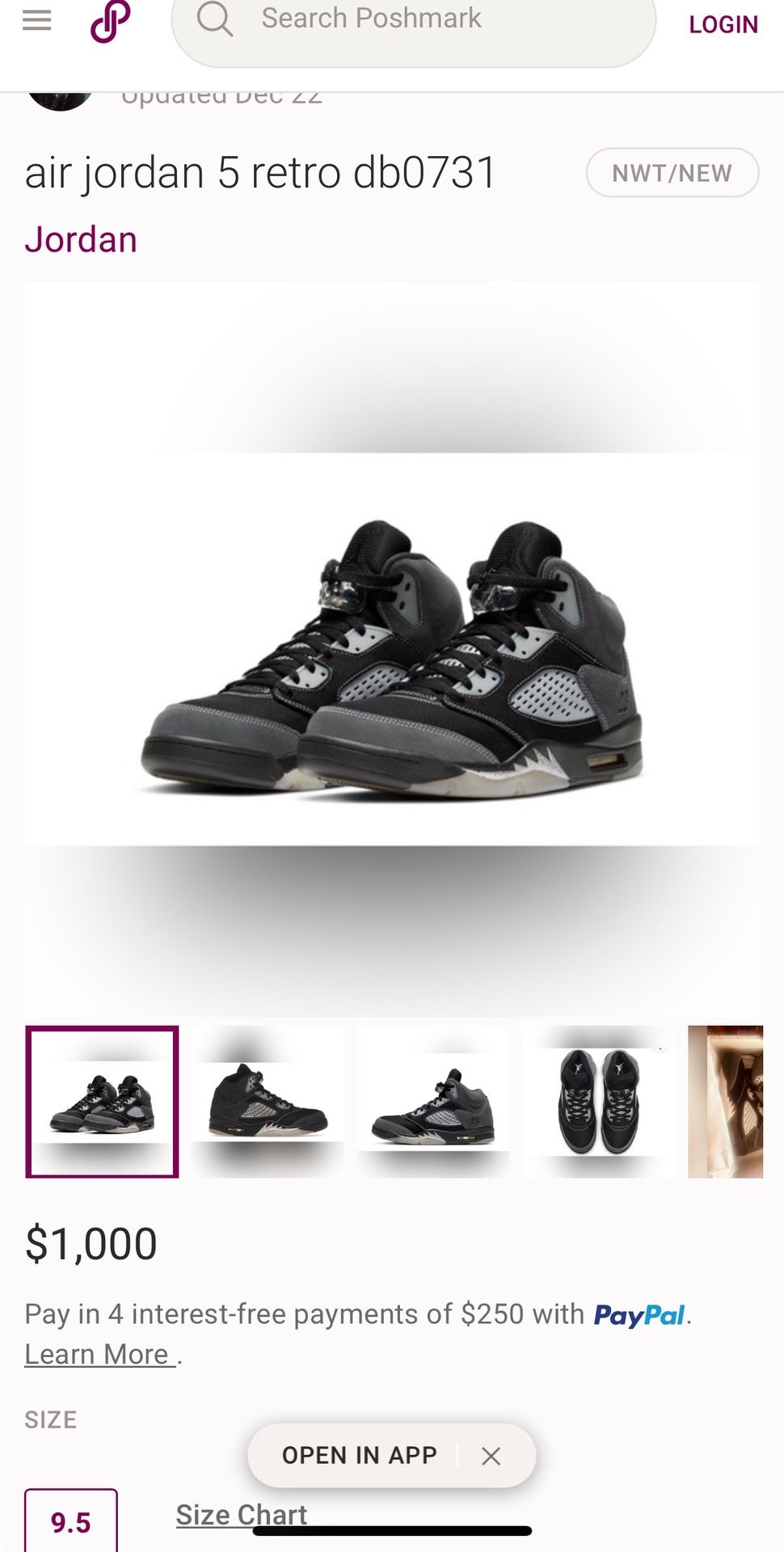Select the fifth thumbnail with tan background
This screenshot has width=784, height=1552.
point(726,1102)
